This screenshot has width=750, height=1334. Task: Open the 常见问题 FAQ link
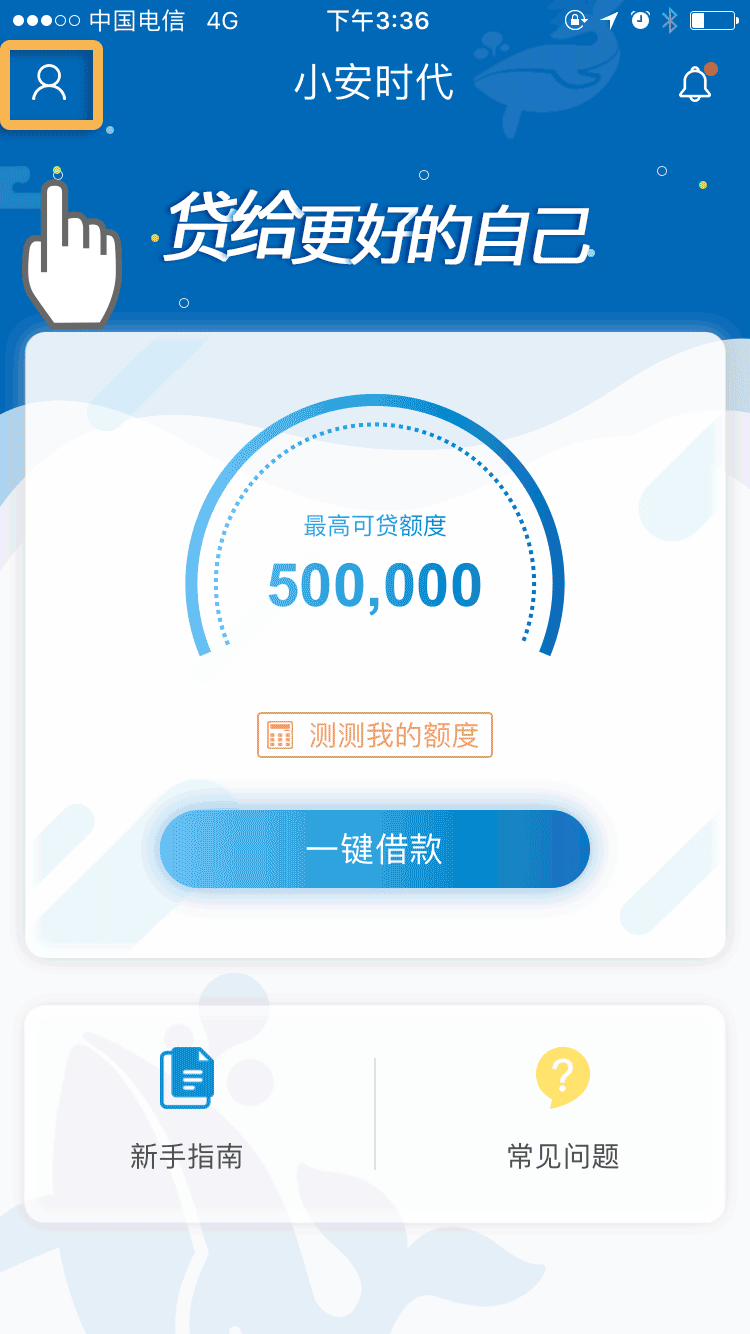click(x=563, y=1156)
